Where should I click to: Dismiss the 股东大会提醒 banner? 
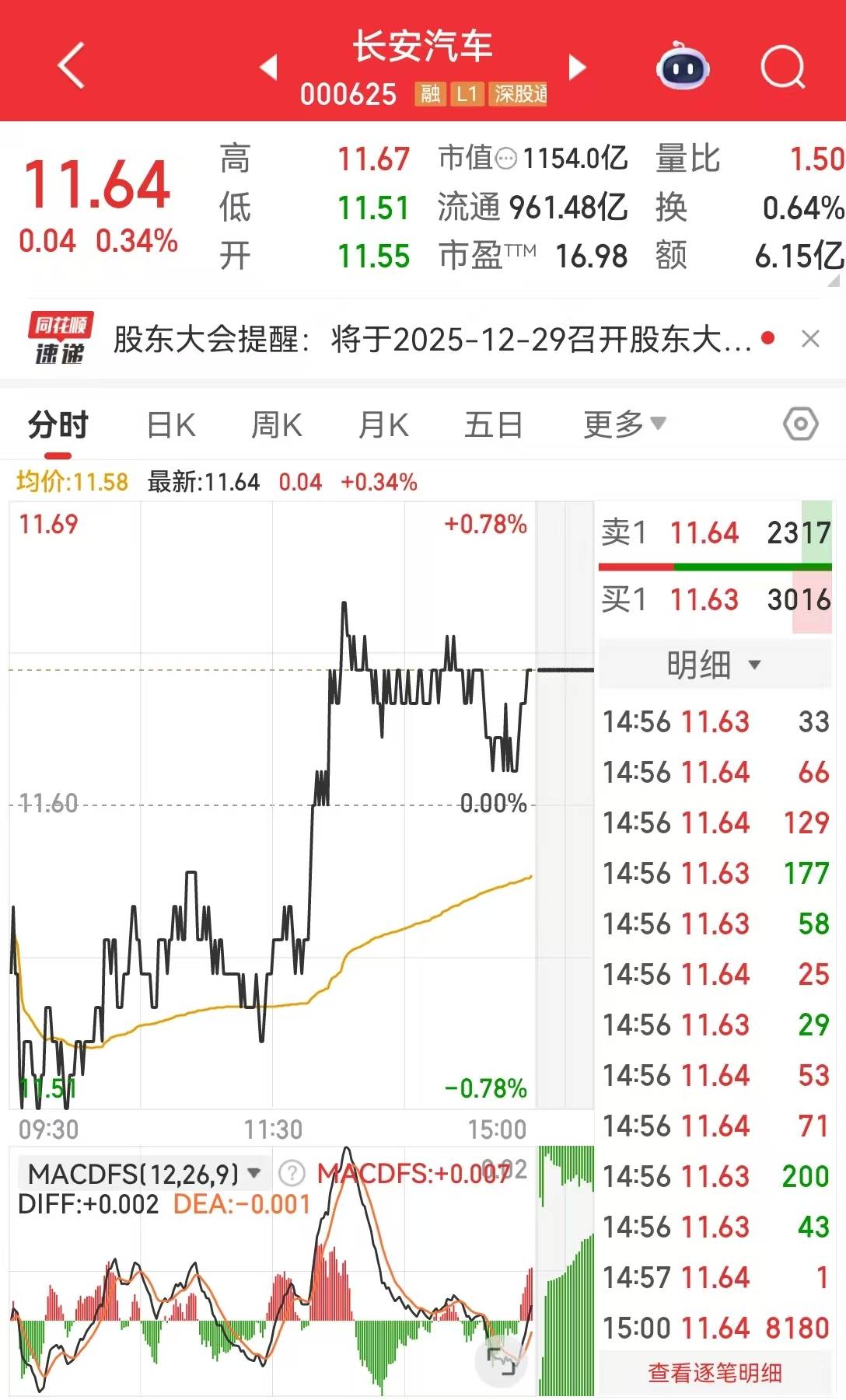(810, 339)
